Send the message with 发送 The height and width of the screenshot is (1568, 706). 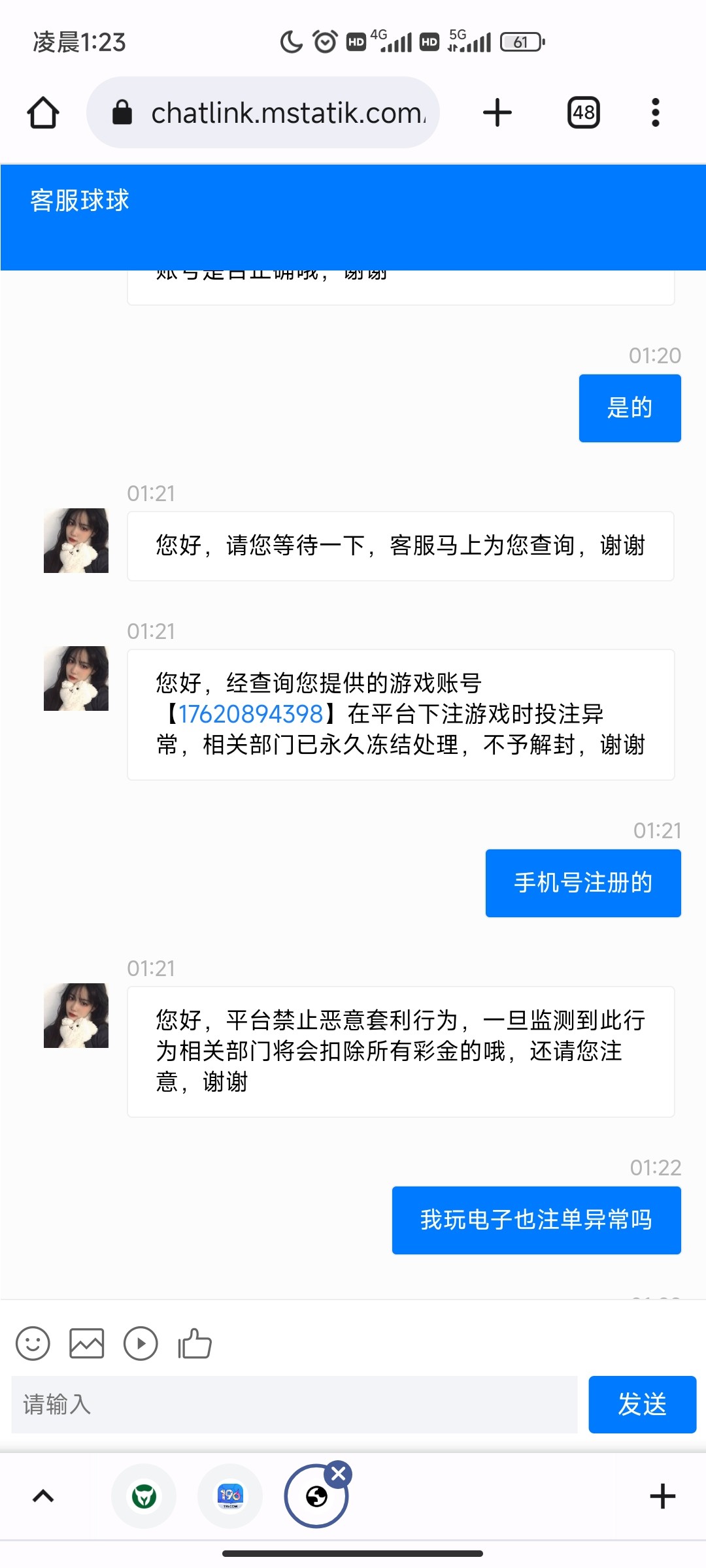pos(642,1405)
